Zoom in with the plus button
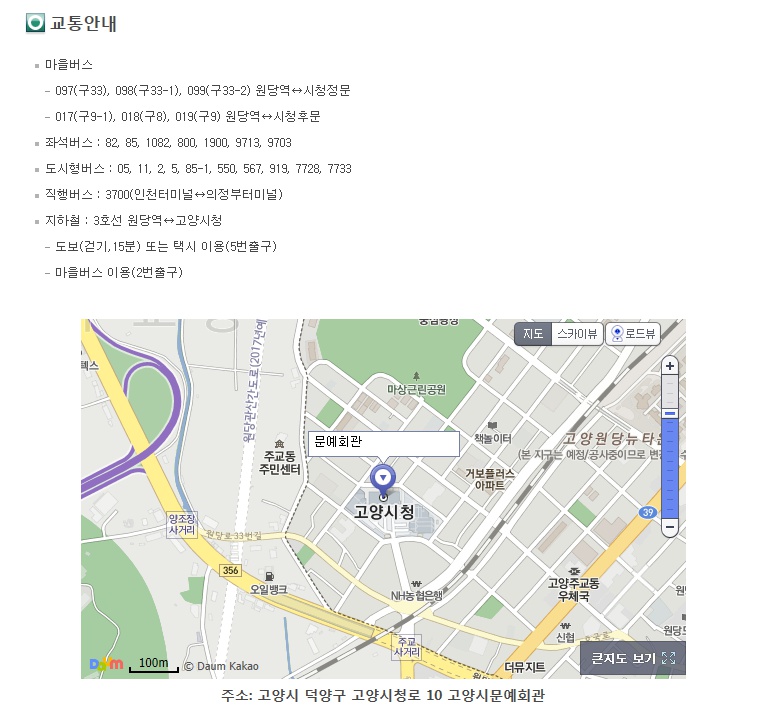This screenshot has height=715, width=768. (670, 366)
